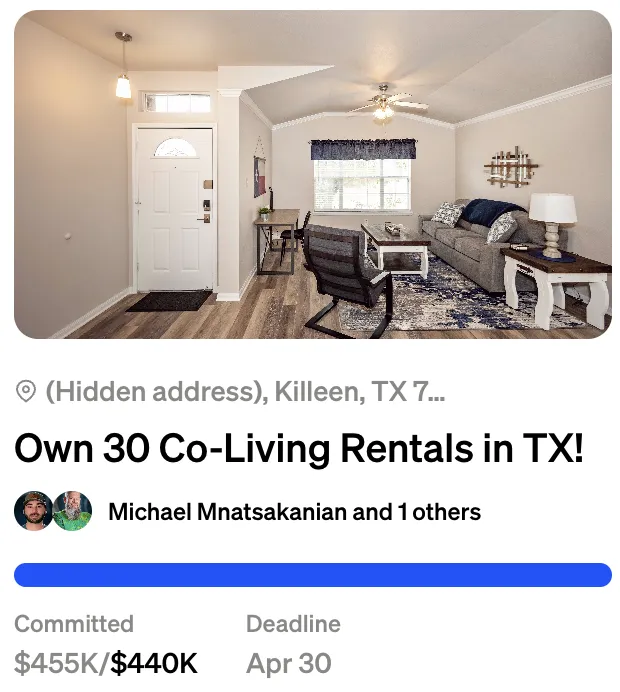View Michael Mnatsakanian's sponsor profile
620x692 pixels.
coord(34,511)
